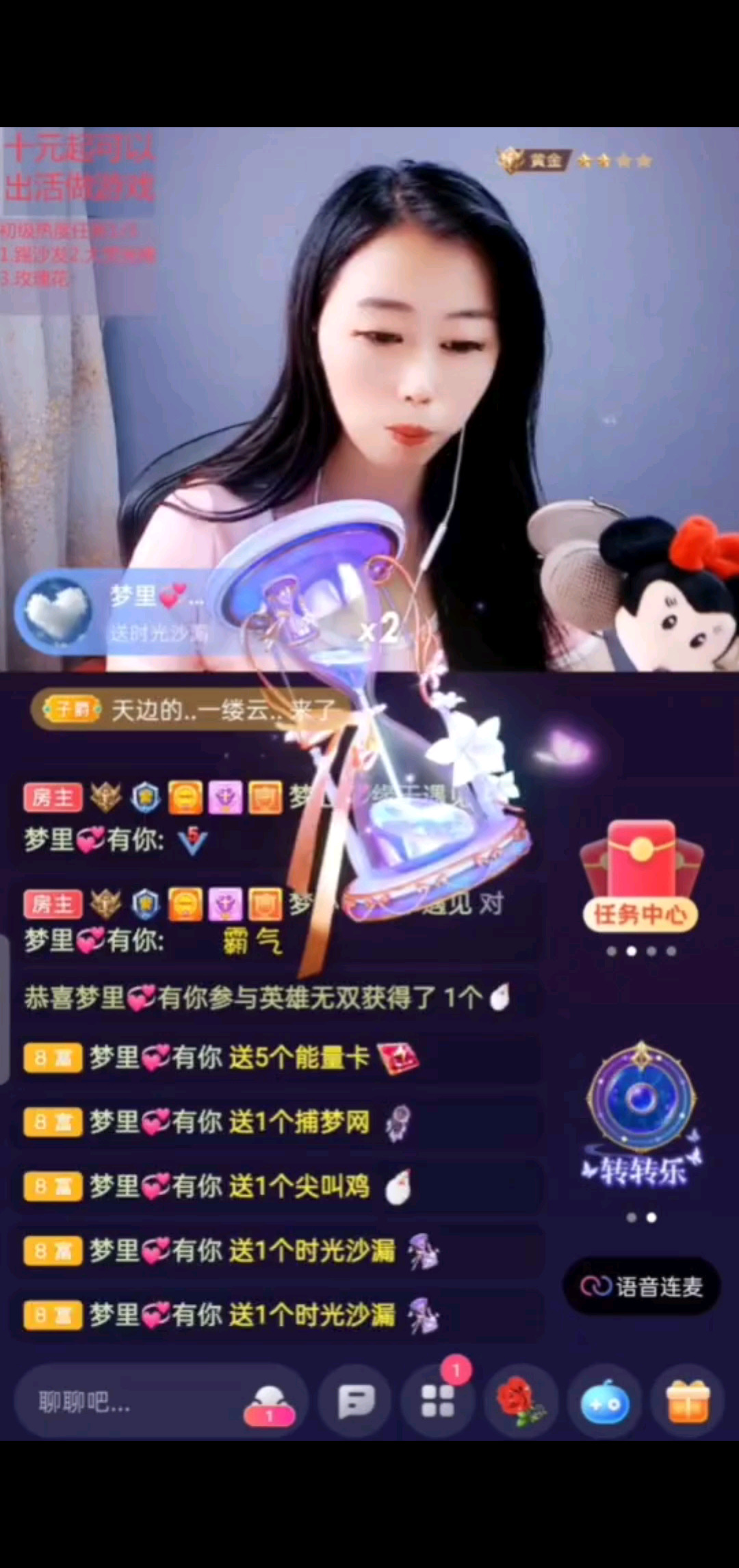The image size is (739, 1568).
Task: Open the blue game controller icon
Action: pos(605,1404)
